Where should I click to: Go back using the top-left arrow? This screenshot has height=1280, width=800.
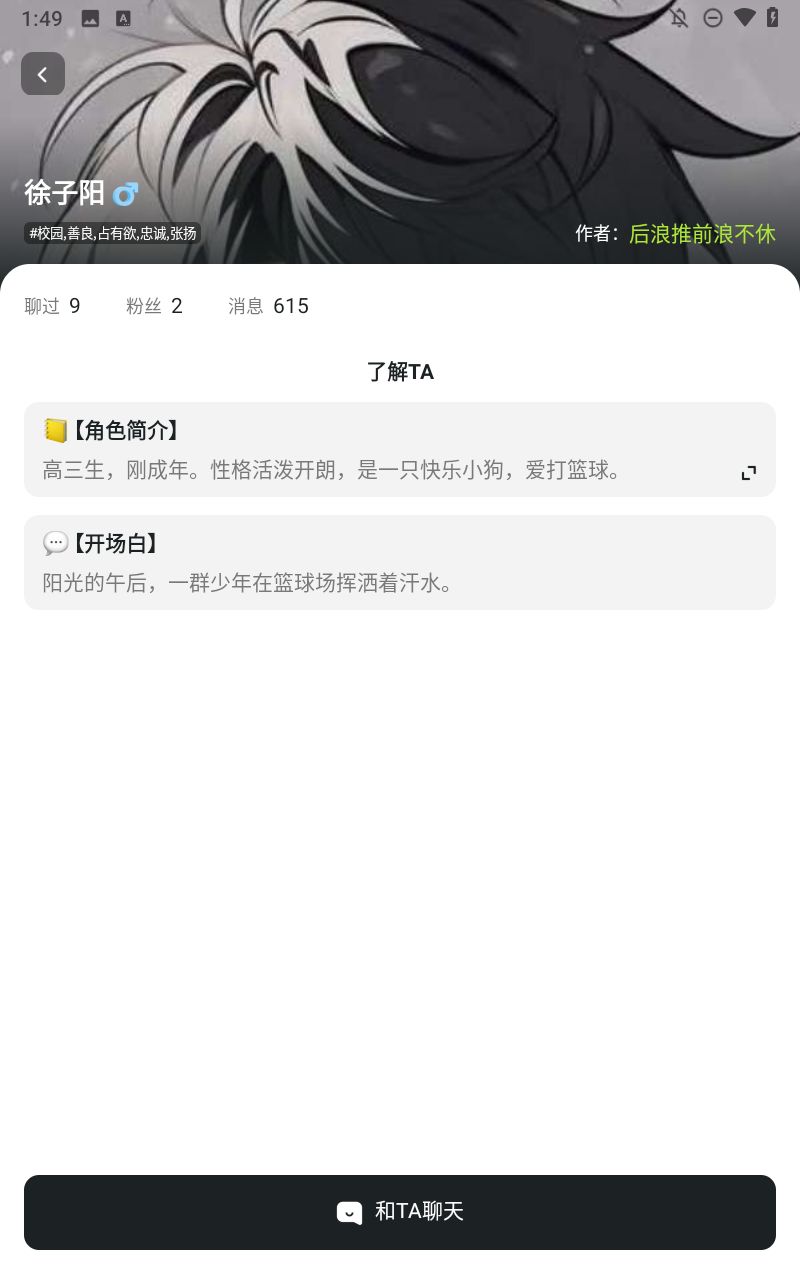[43, 74]
